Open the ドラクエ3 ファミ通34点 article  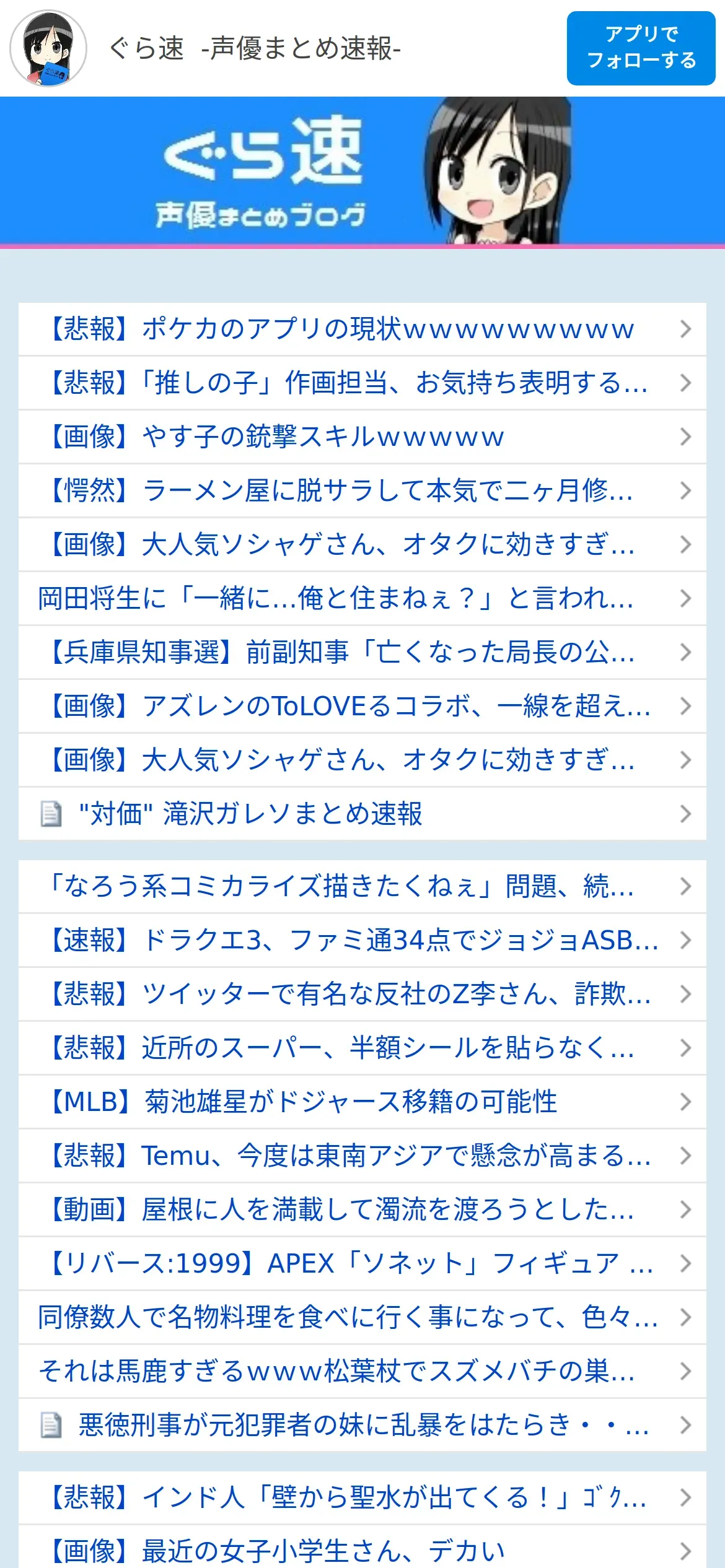(x=362, y=940)
